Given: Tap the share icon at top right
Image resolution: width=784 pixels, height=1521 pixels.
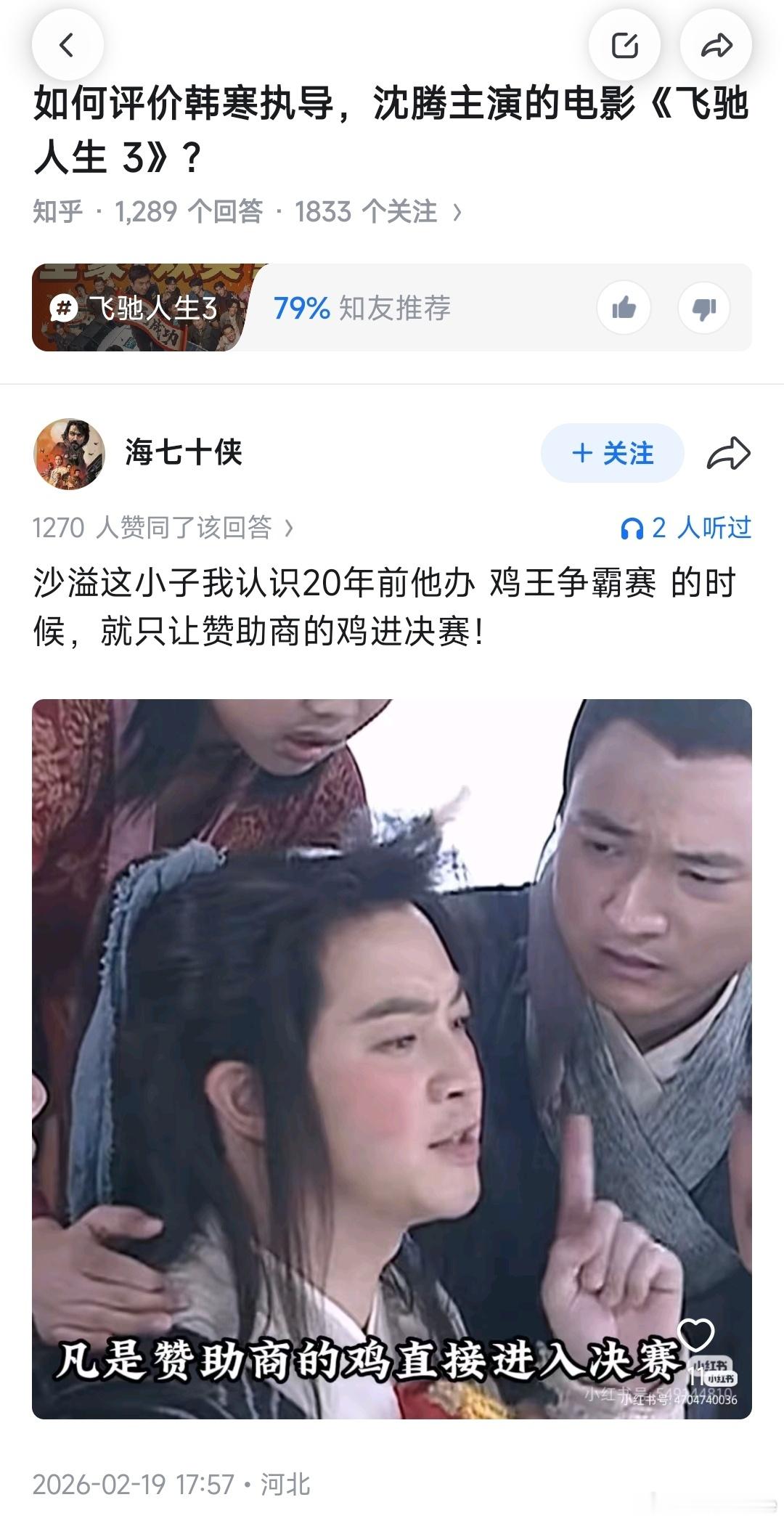Looking at the screenshot, I should (x=715, y=44).
